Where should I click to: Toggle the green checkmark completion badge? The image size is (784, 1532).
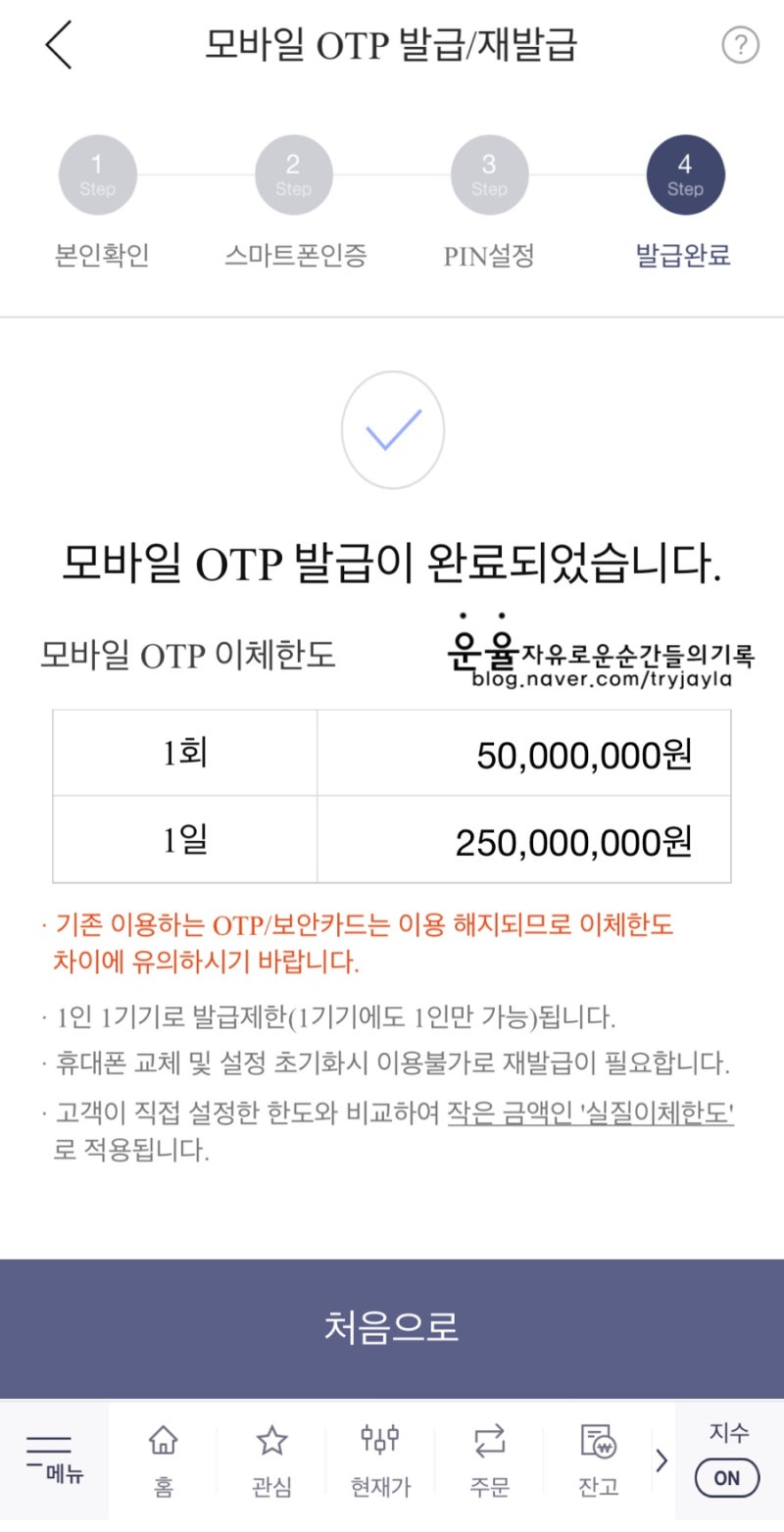tap(392, 429)
